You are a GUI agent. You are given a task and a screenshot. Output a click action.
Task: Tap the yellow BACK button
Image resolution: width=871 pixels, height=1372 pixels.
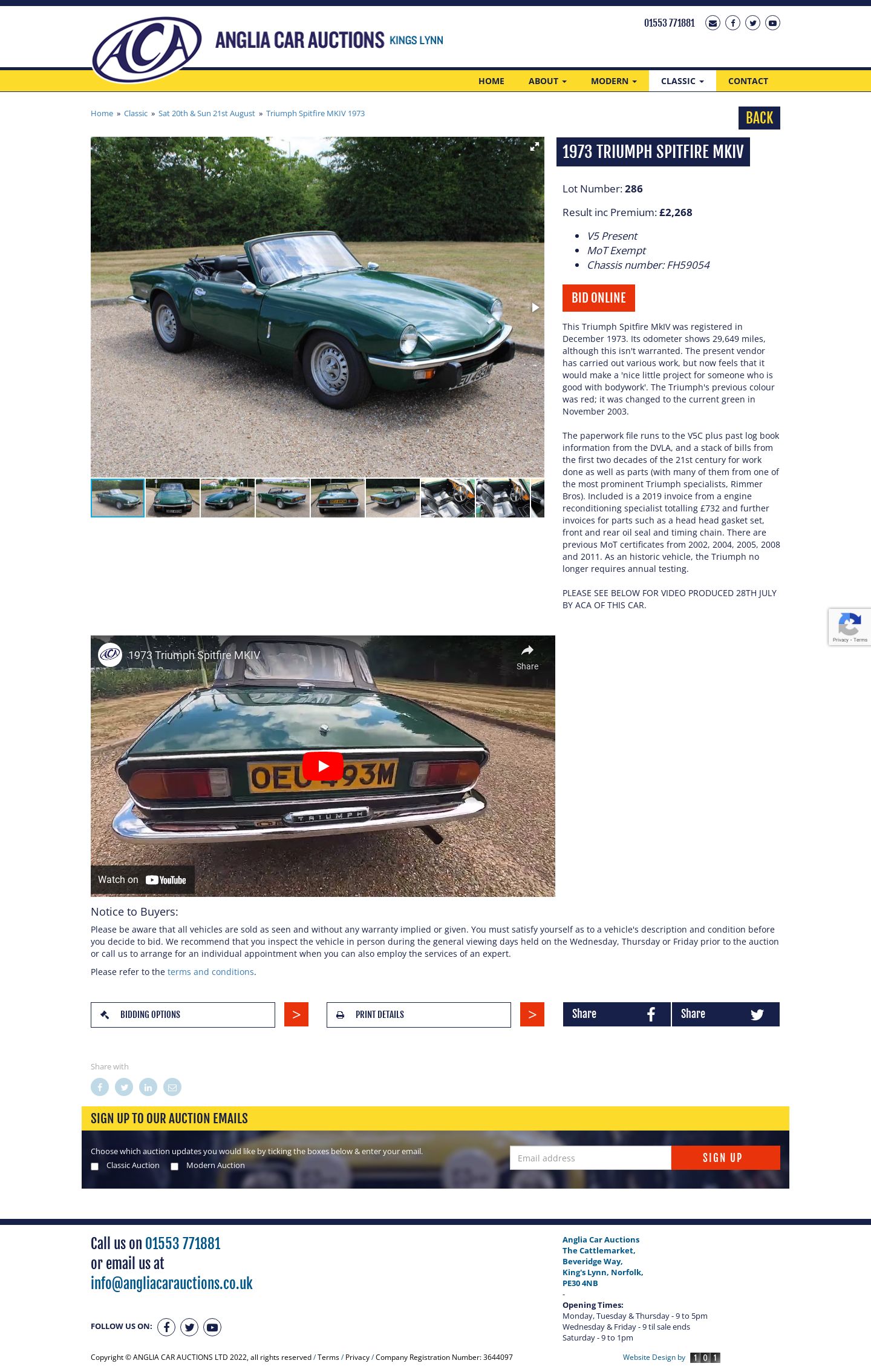(x=758, y=118)
